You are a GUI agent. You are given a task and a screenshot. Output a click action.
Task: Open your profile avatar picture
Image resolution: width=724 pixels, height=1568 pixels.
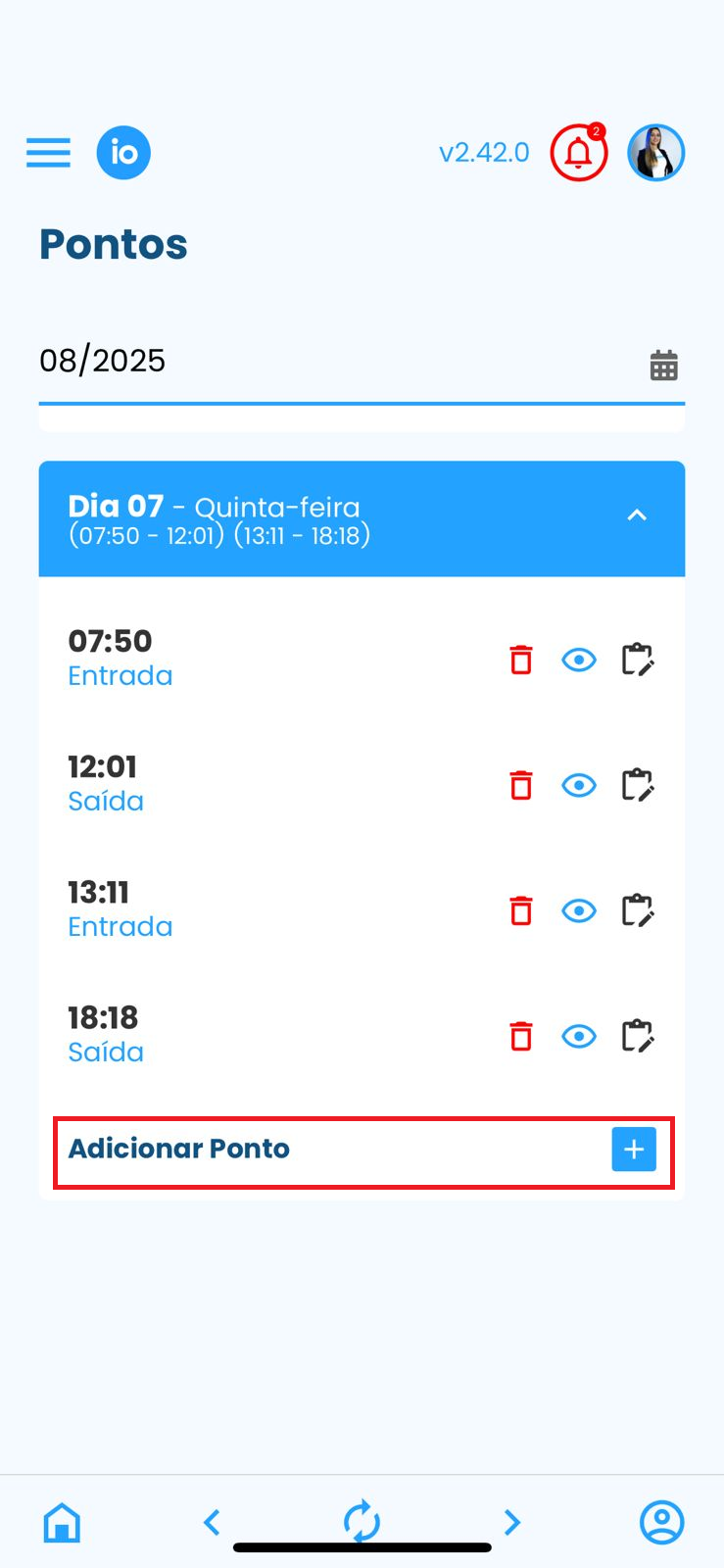point(655,152)
